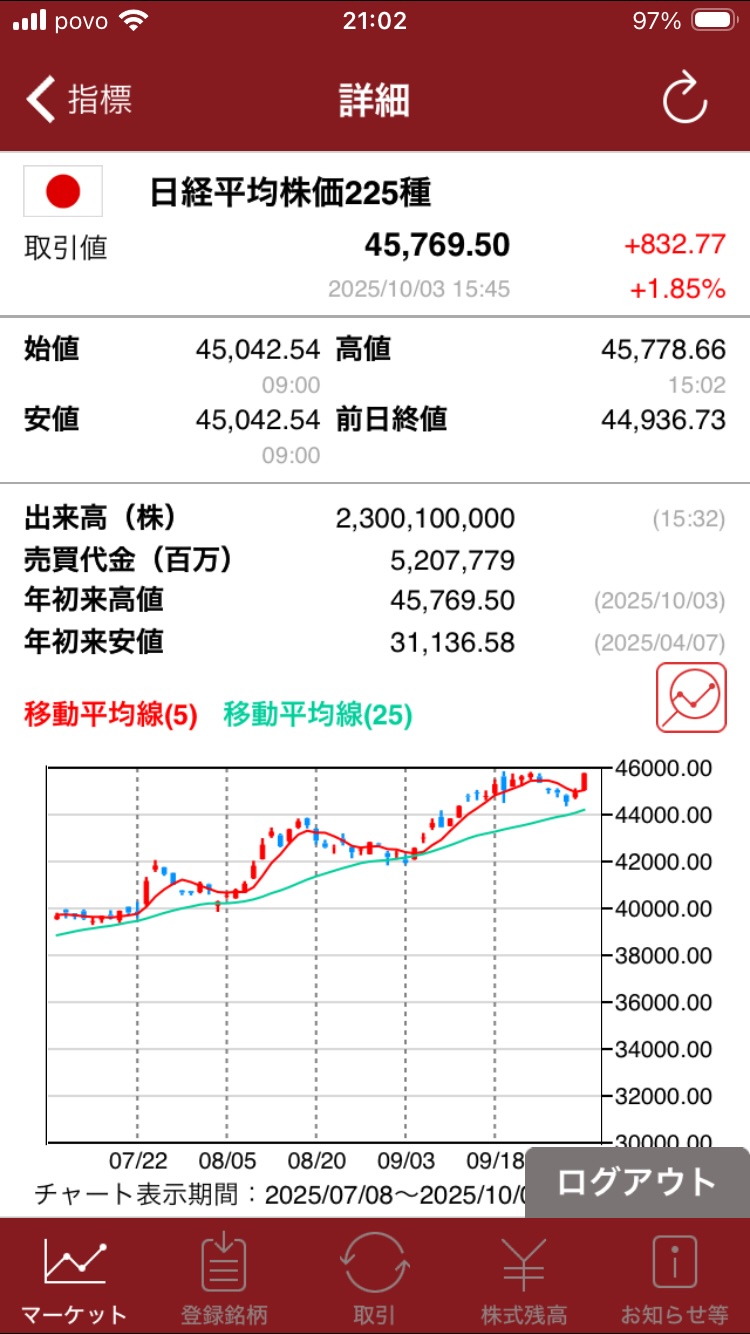750x1334 pixels.
Task: Tap the ログアウト button
Action: pyautogui.click(x=637, y=1182)
